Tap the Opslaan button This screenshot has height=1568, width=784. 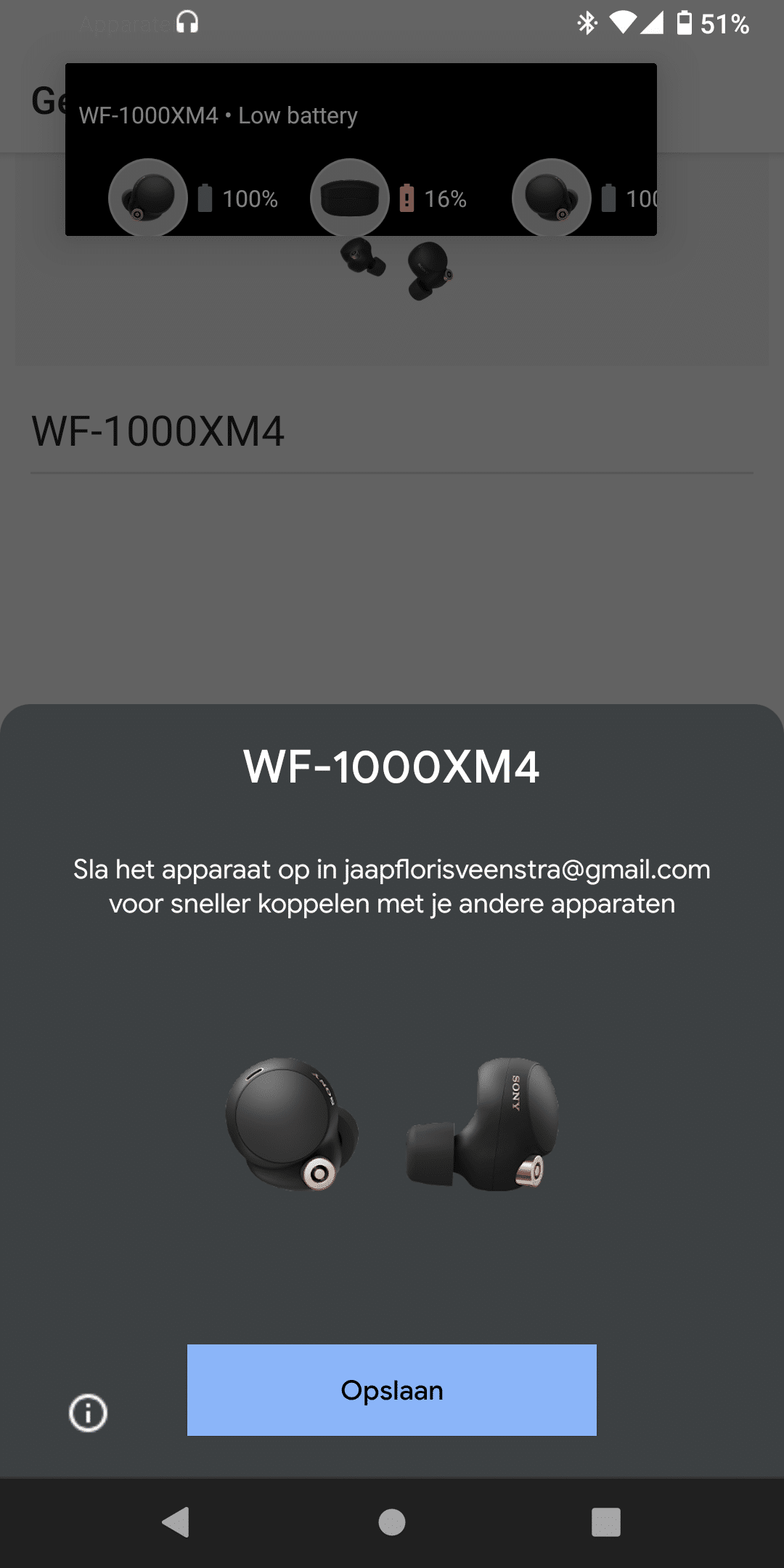(x=392, y=1390)
